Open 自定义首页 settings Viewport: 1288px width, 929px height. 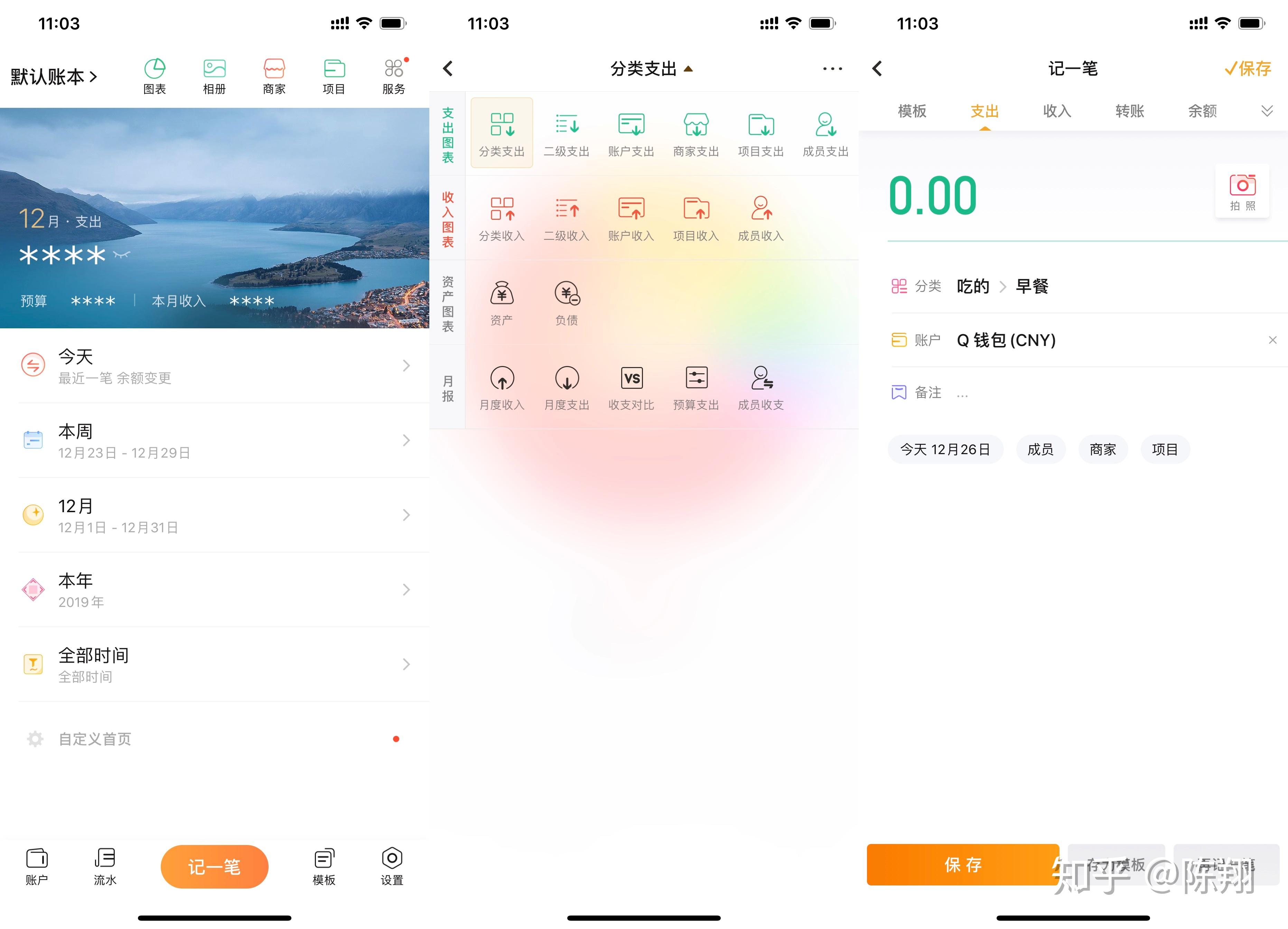95,739
